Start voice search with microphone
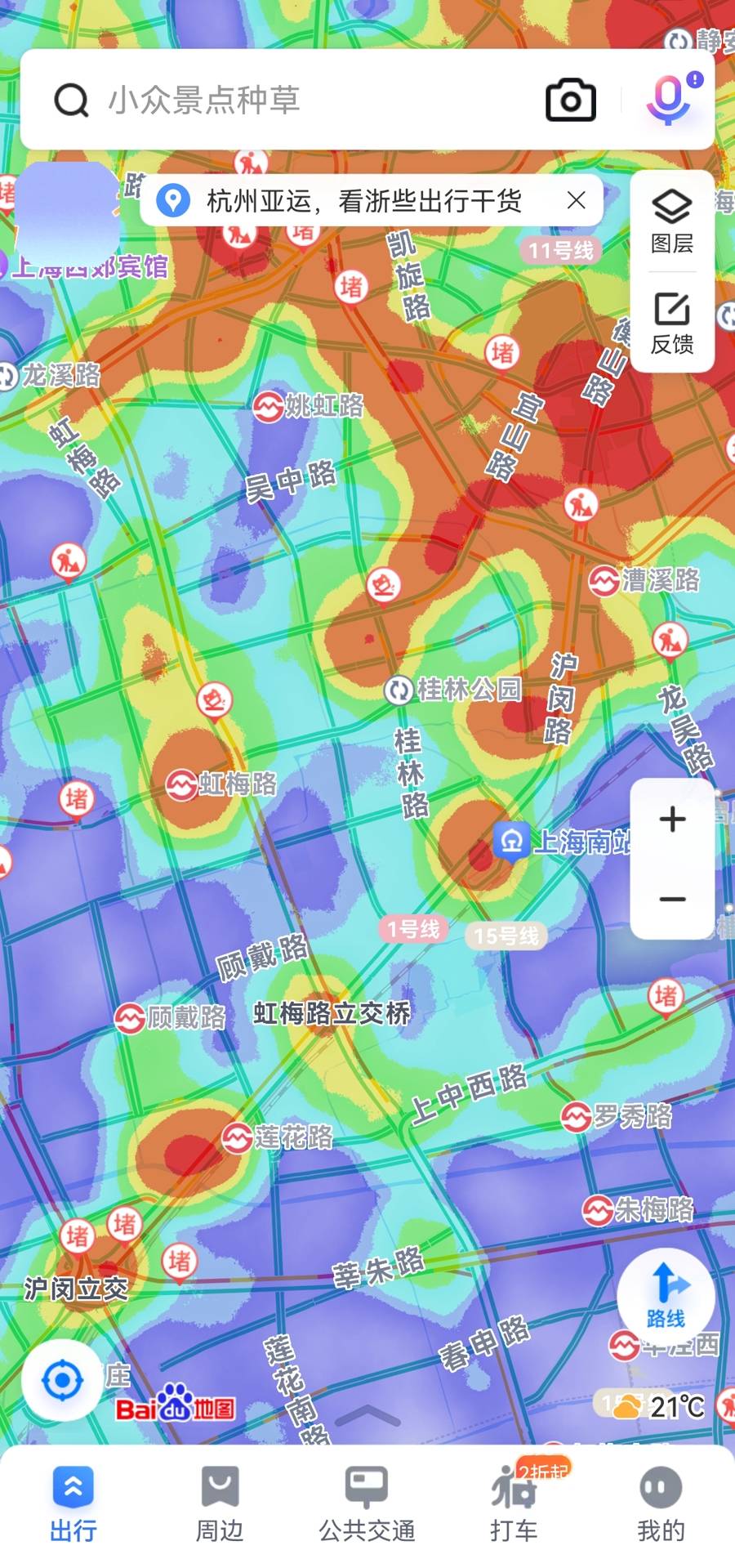Viewport: 735px width, 1568px height. (x=670, y=99)
